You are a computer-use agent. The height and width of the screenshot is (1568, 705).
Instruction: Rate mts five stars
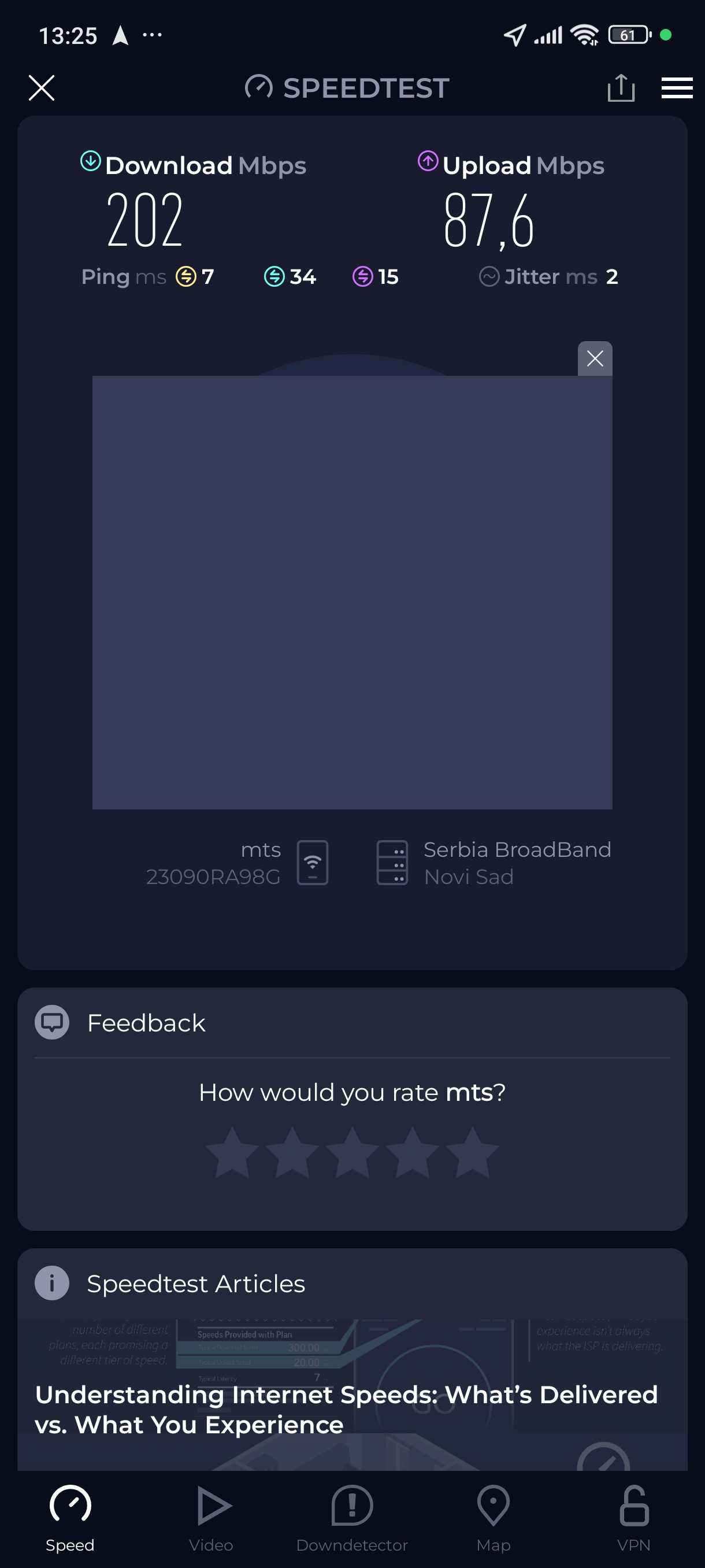point(472,1152)
